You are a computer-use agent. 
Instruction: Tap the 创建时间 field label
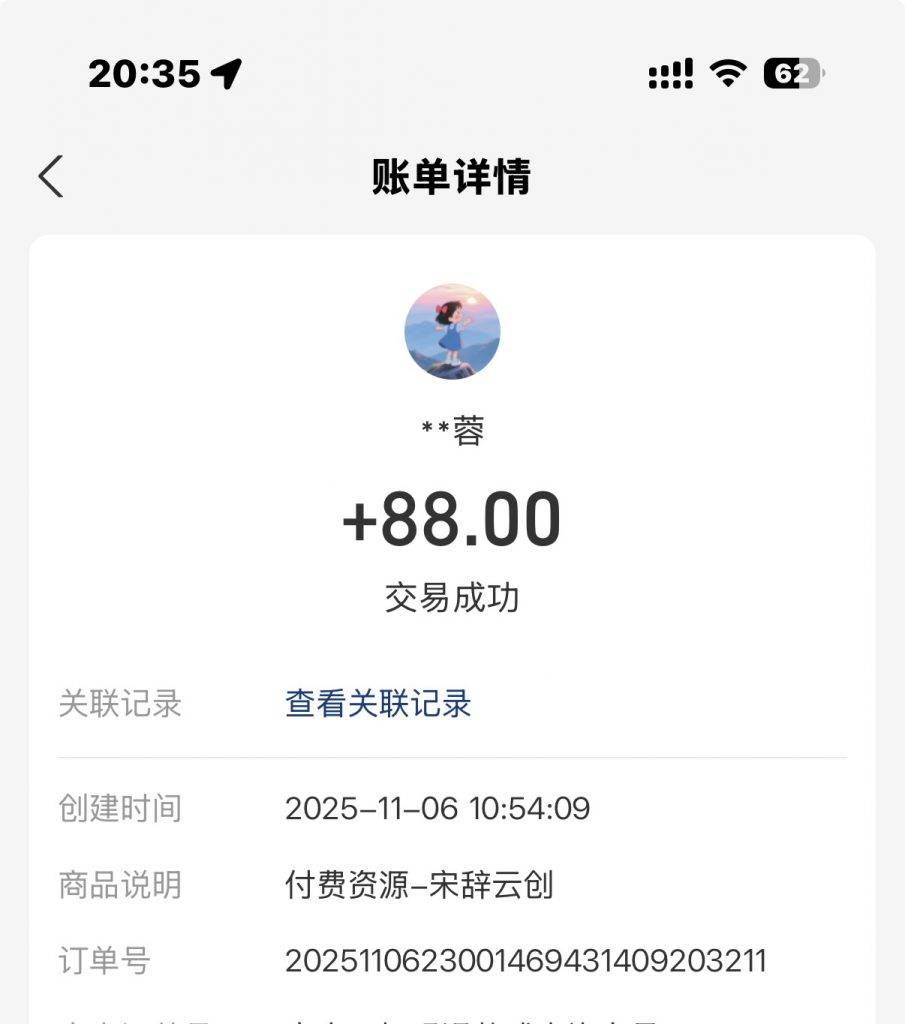(x=120, y=808)
